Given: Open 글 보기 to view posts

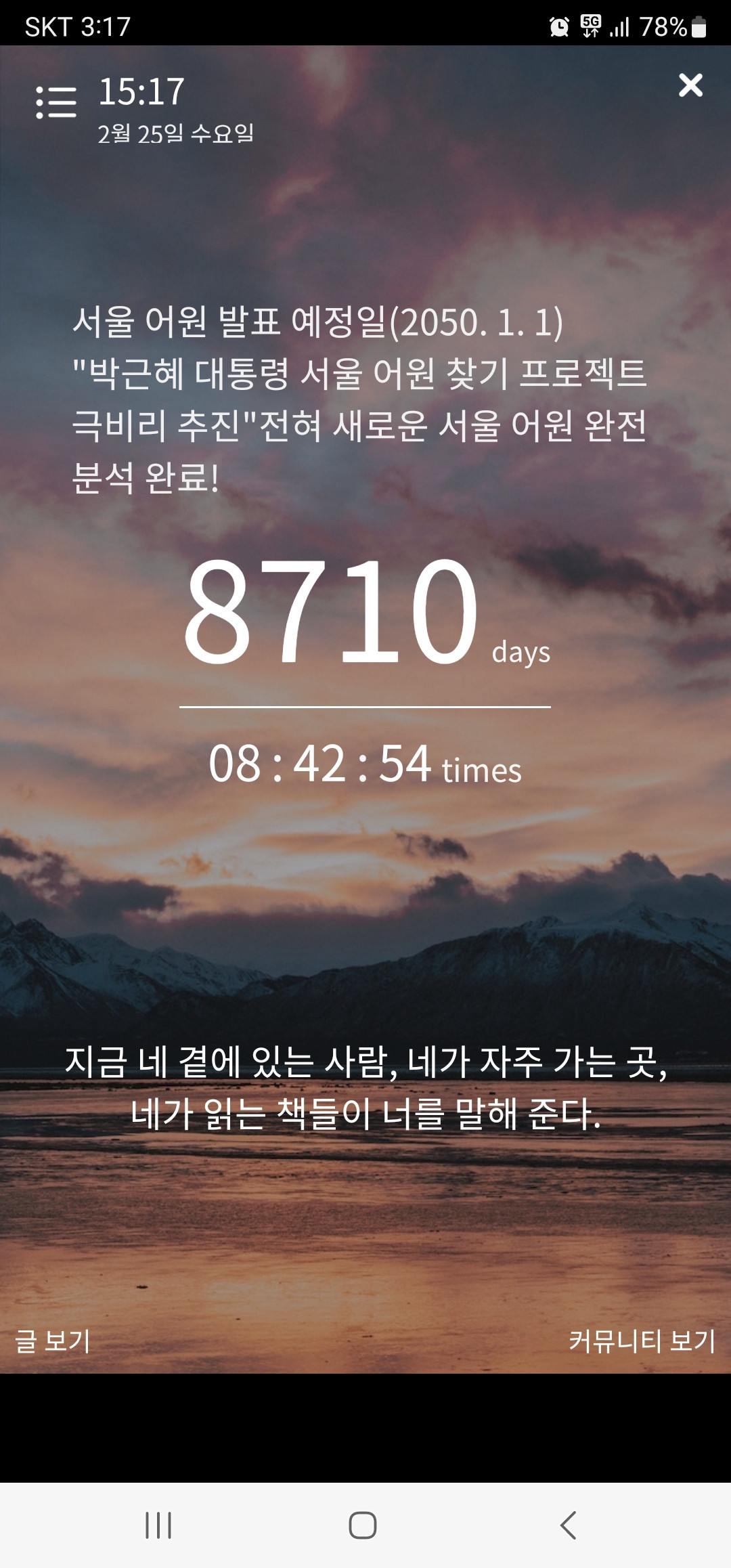Looking at the screenshot, I should tap(53, 1341).
